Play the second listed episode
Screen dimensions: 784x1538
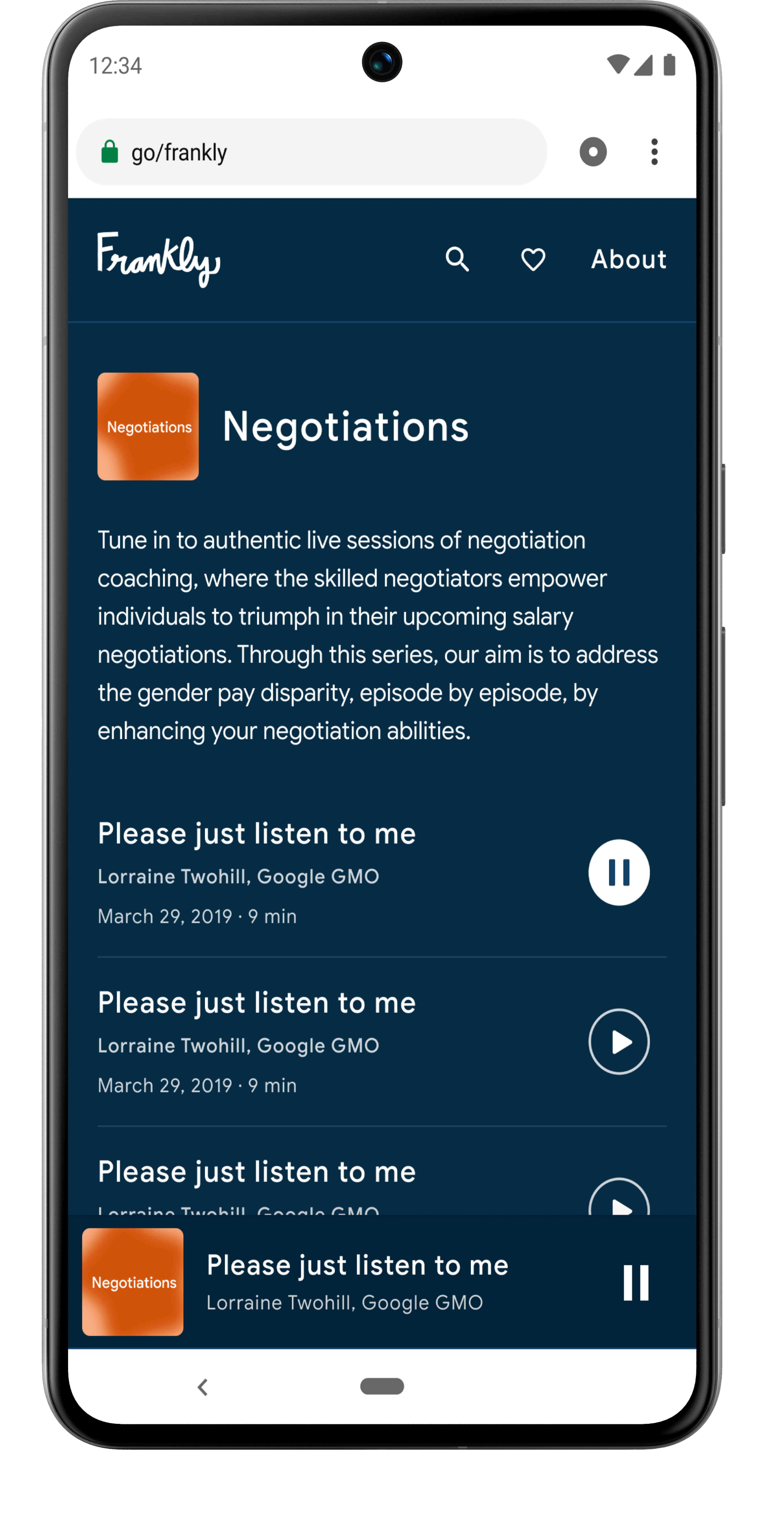(x=619, y=1041)
